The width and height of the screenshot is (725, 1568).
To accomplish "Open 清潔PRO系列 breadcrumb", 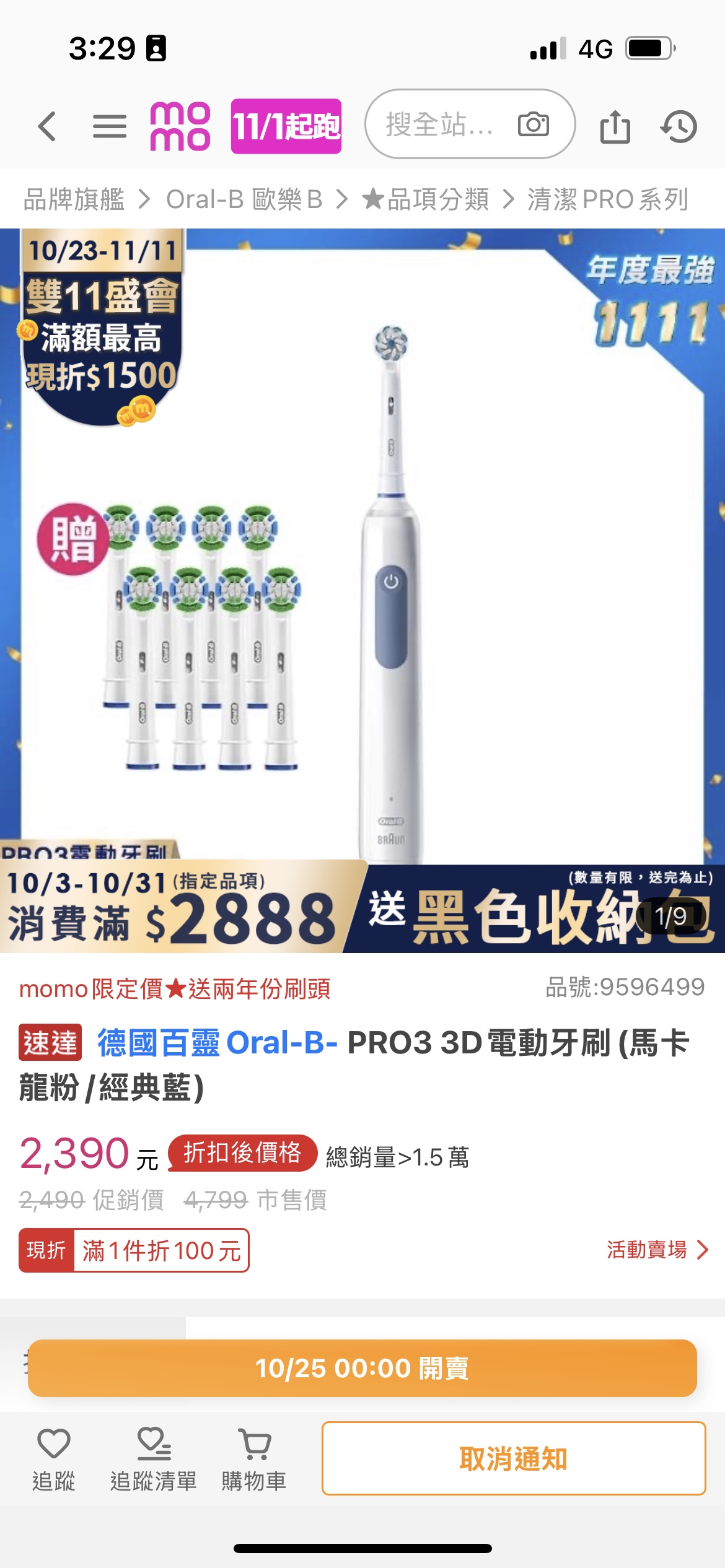I will 607,199.
